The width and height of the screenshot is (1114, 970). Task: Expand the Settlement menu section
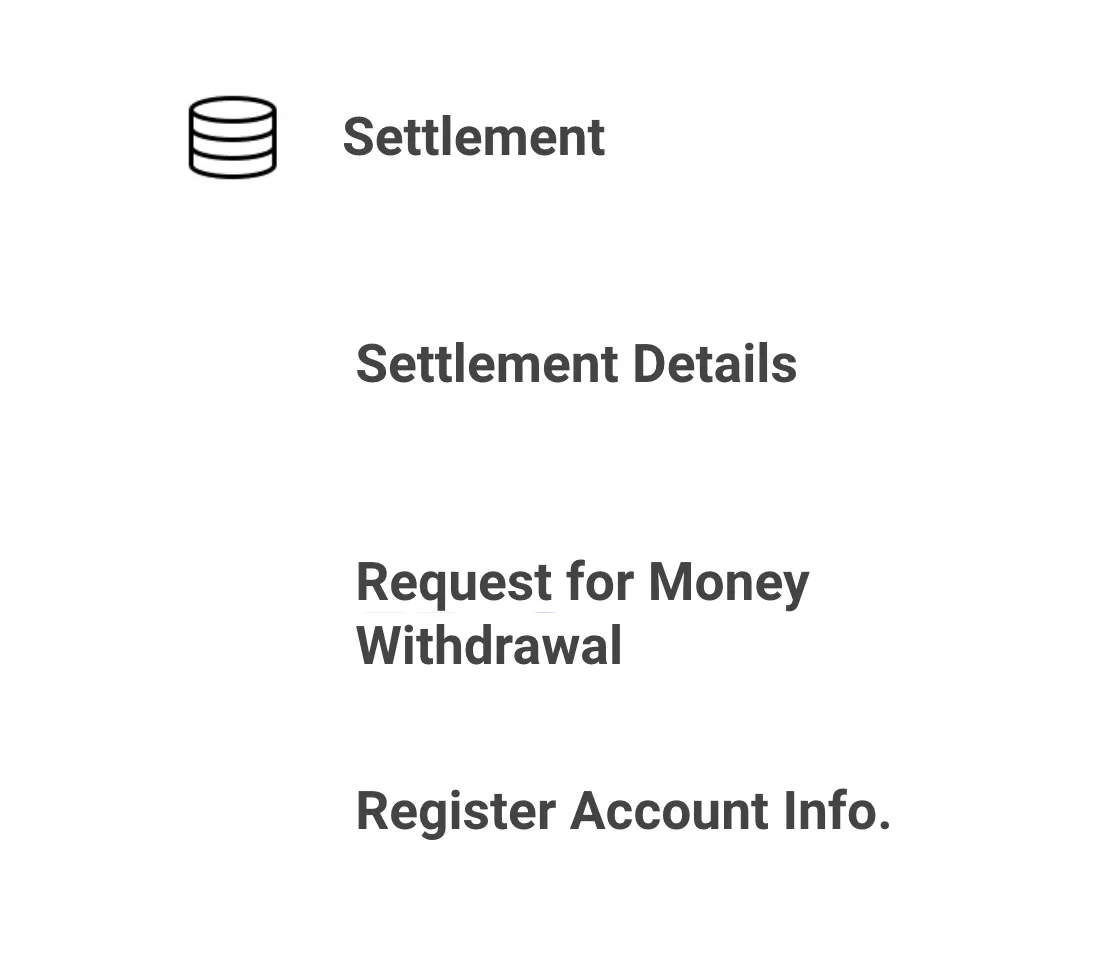473,137
